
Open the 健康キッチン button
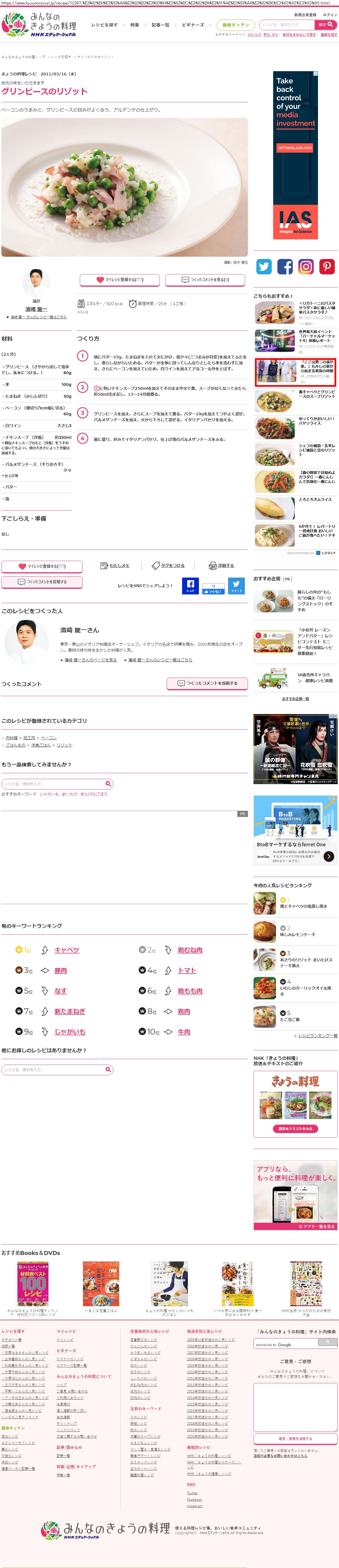click(236, 25)
